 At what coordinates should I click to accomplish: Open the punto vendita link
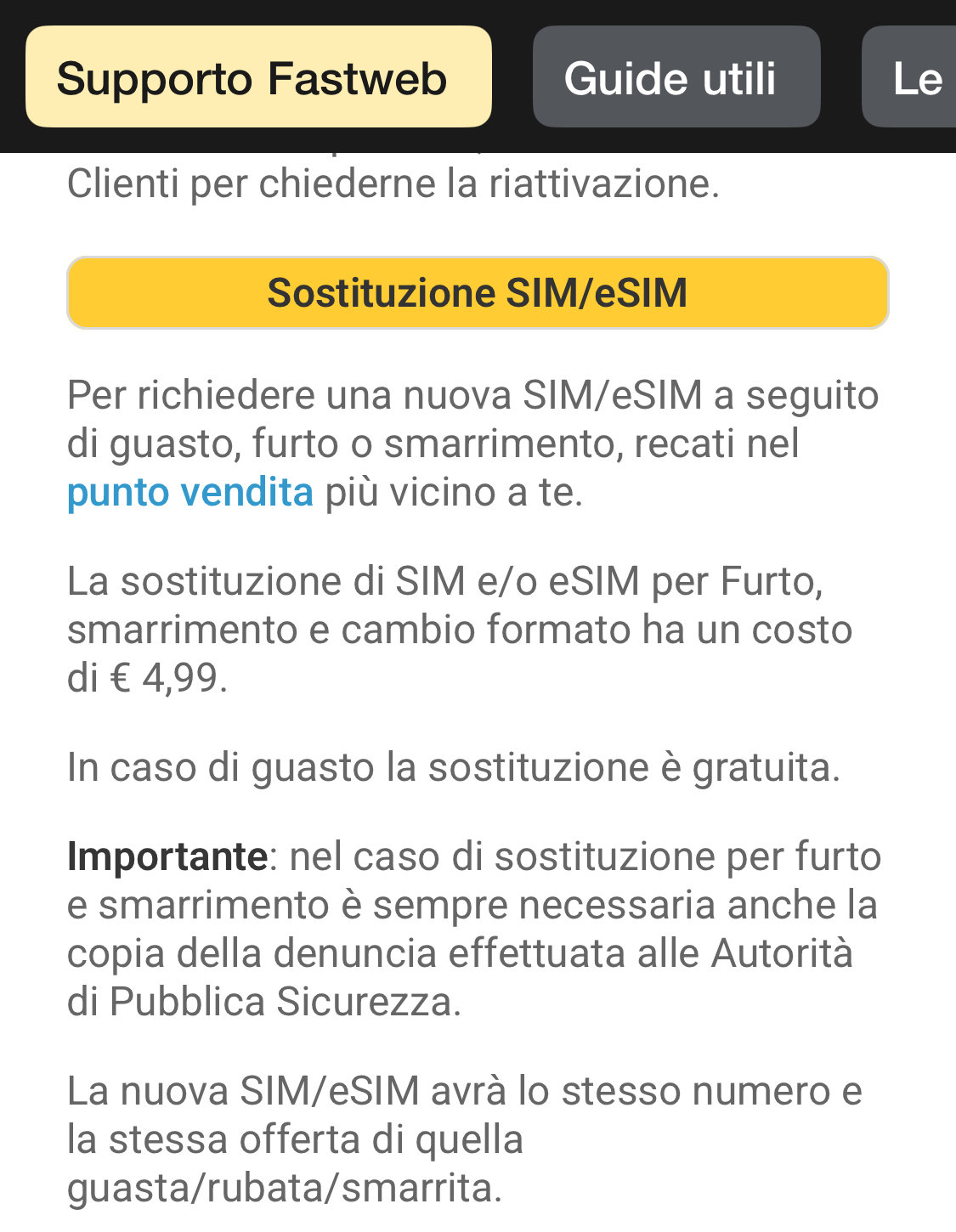click(x=190, y=492)
